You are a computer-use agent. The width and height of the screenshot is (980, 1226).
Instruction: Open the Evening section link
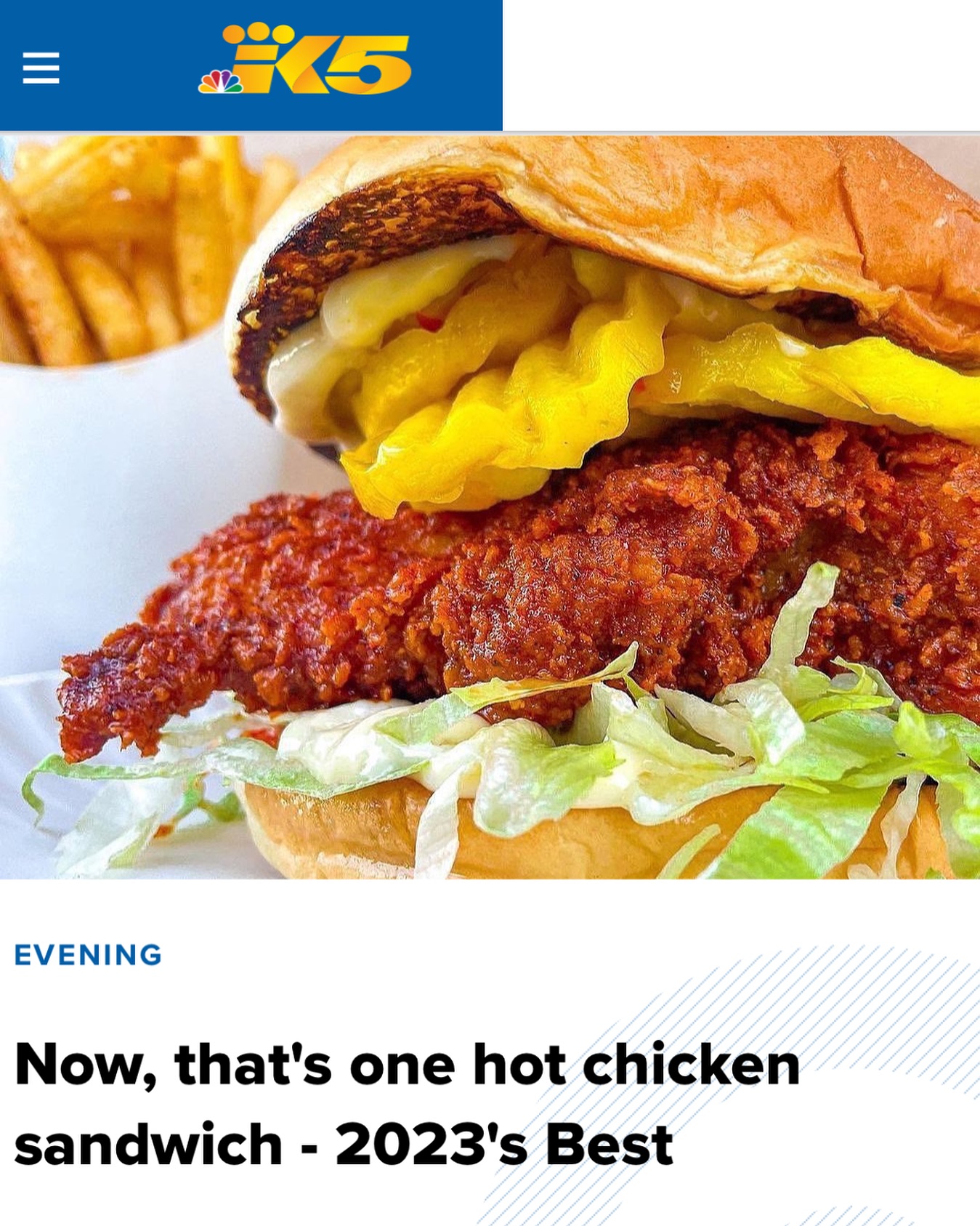click(x=88, y=954)
